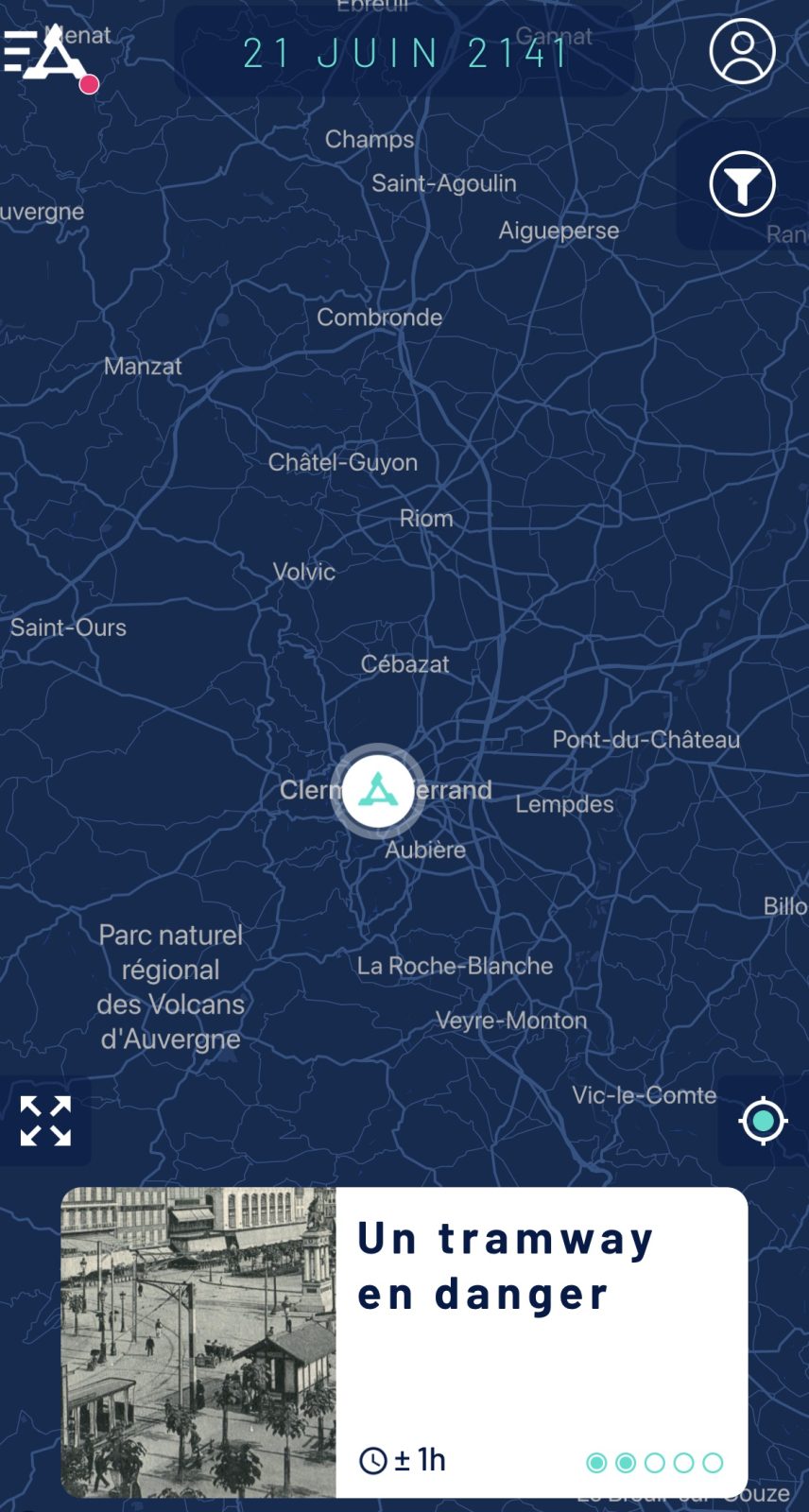Open the "Un tramway en danger" card
This screenshot has width=809, height=1512.
pyautogui.click(x=404, y=1342)
